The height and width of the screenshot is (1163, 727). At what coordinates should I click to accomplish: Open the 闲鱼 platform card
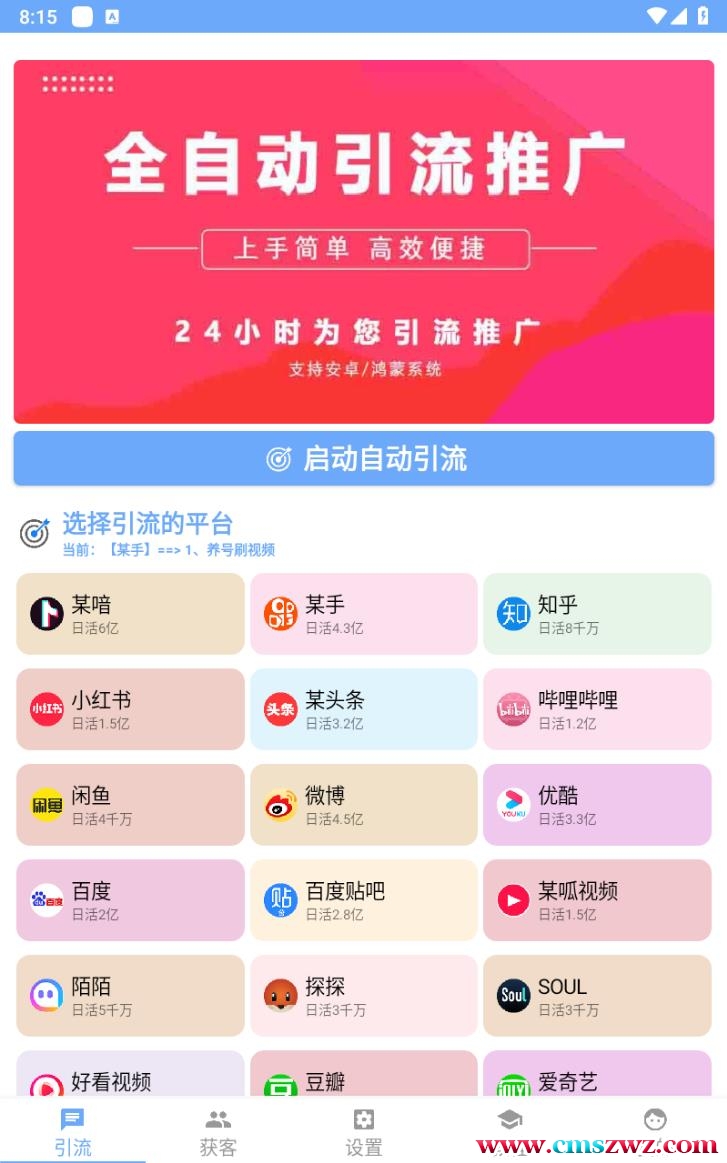point(130,805)
